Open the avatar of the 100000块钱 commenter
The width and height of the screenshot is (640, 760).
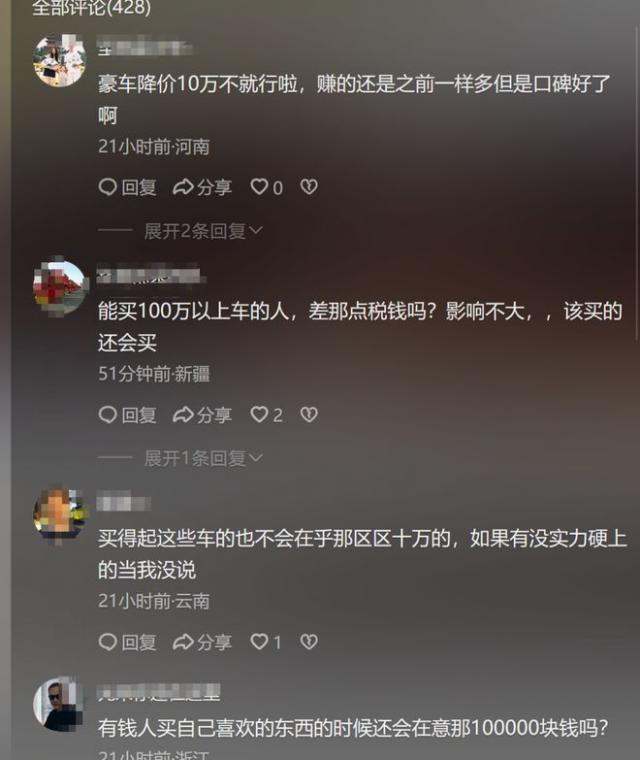pos(59,704)
